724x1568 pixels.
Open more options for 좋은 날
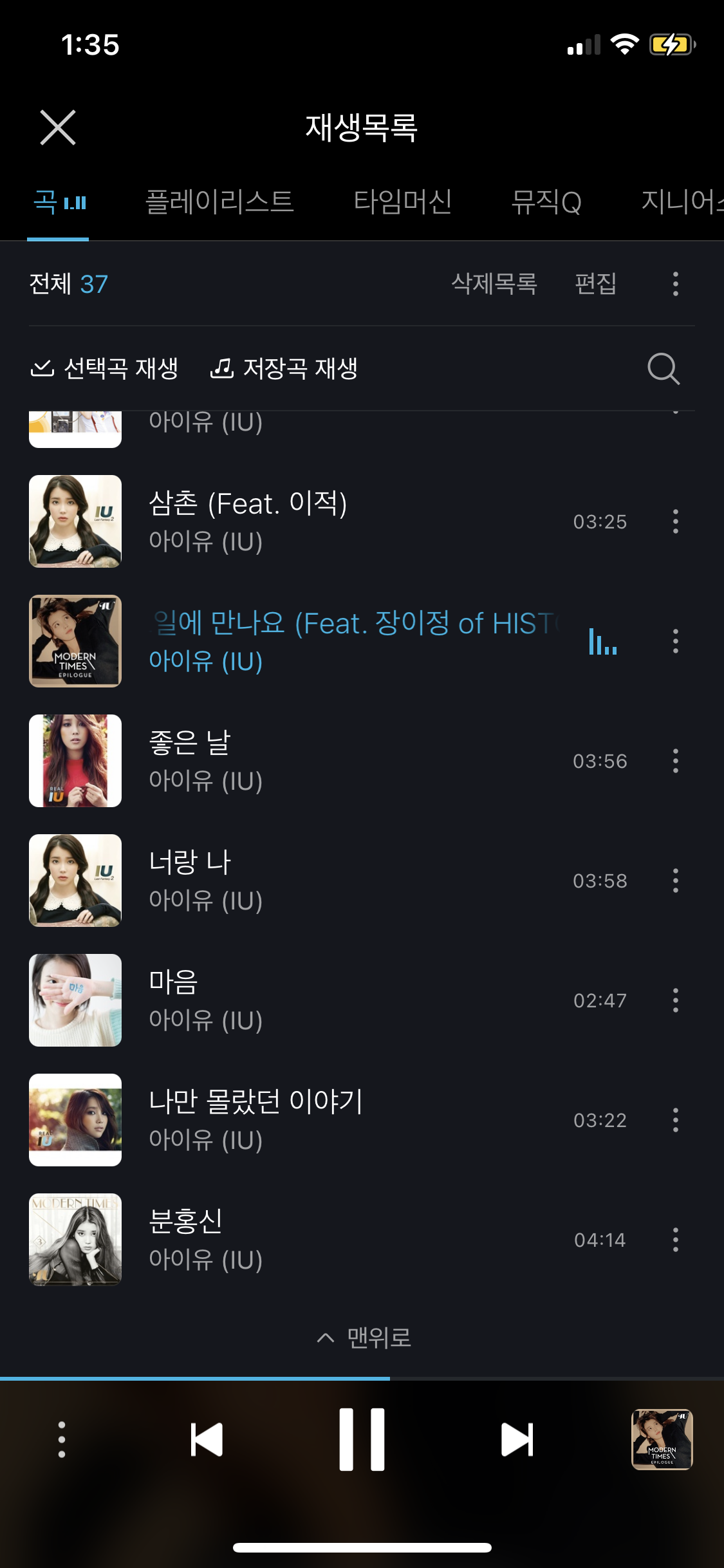tap(675, 761)
